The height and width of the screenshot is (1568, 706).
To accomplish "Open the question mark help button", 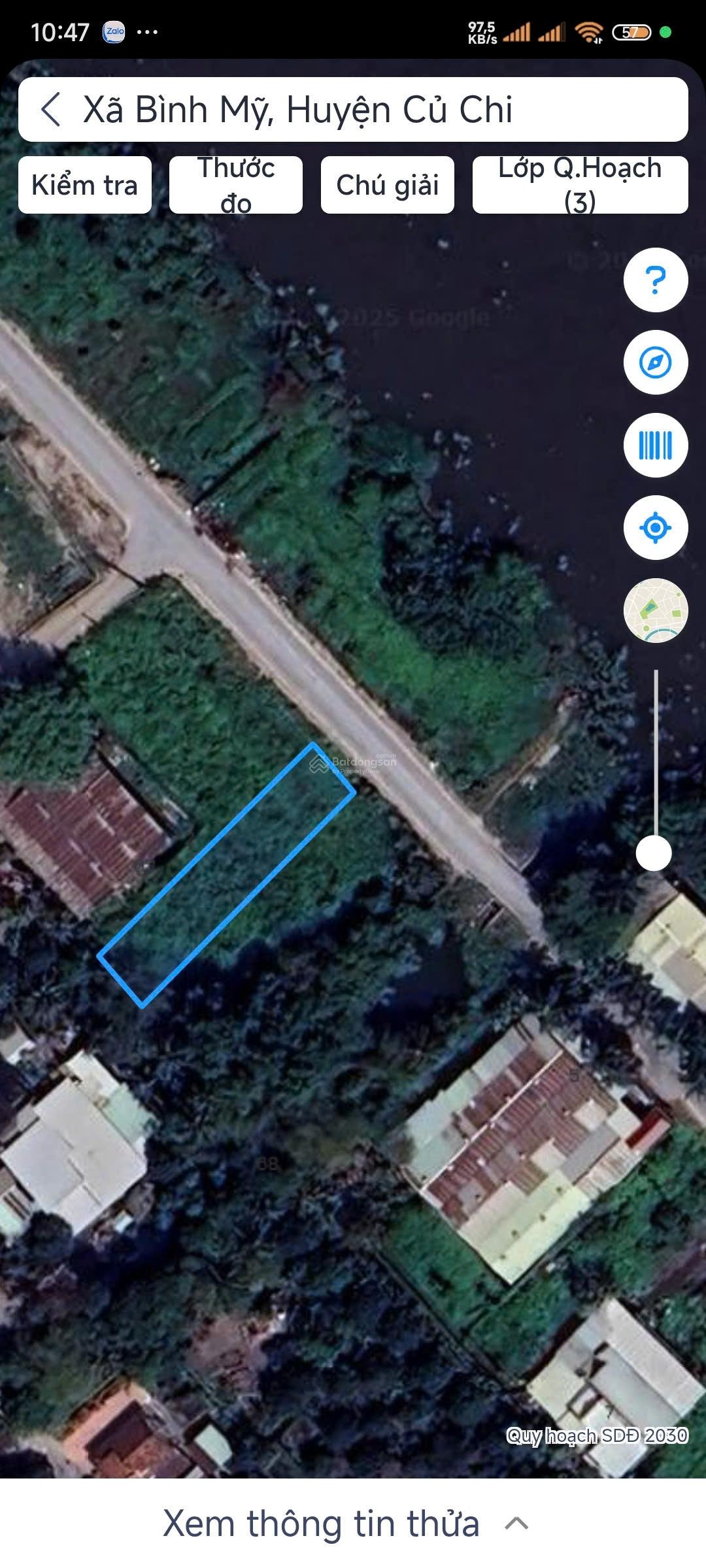I will [655, 280].
